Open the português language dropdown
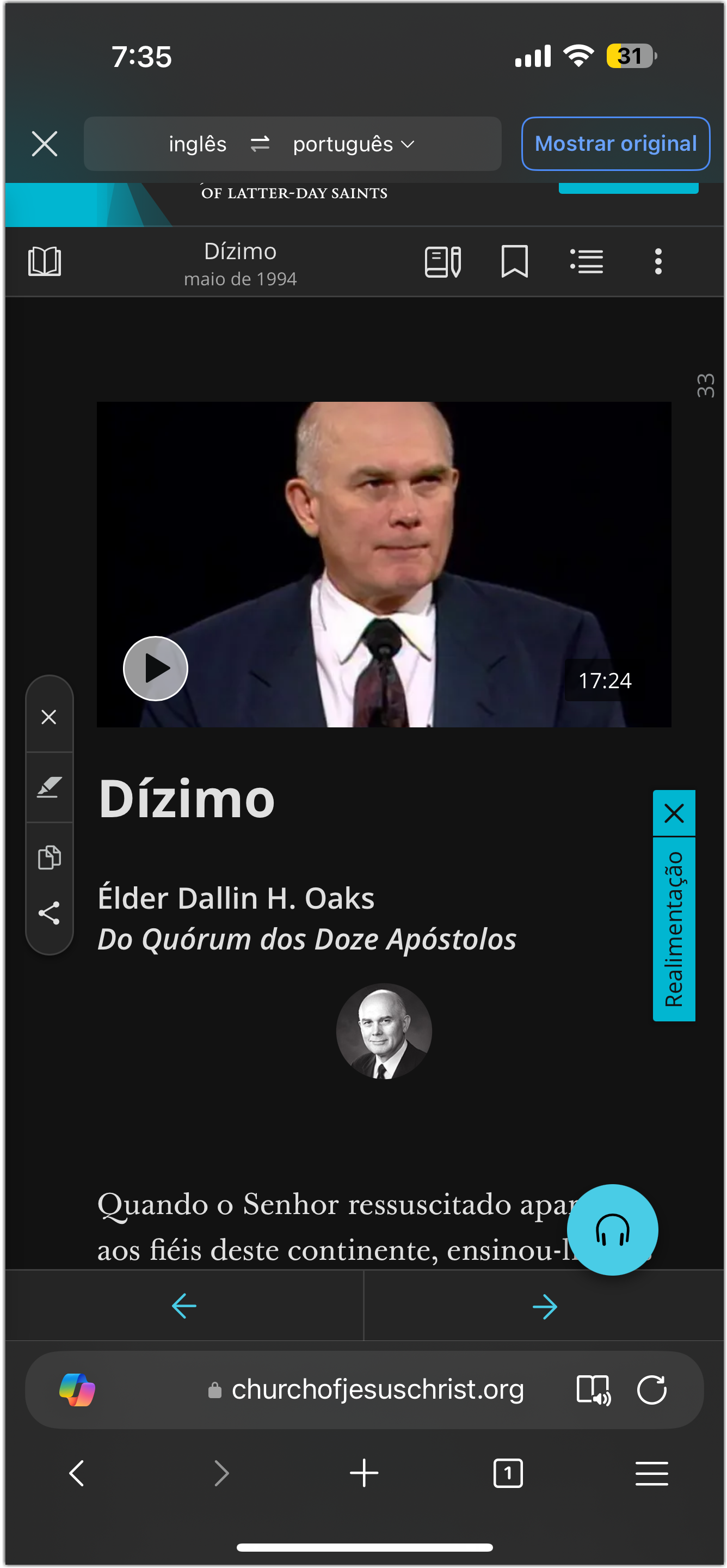The height and width of the screenshot is (1568, 727). point(353,144)
